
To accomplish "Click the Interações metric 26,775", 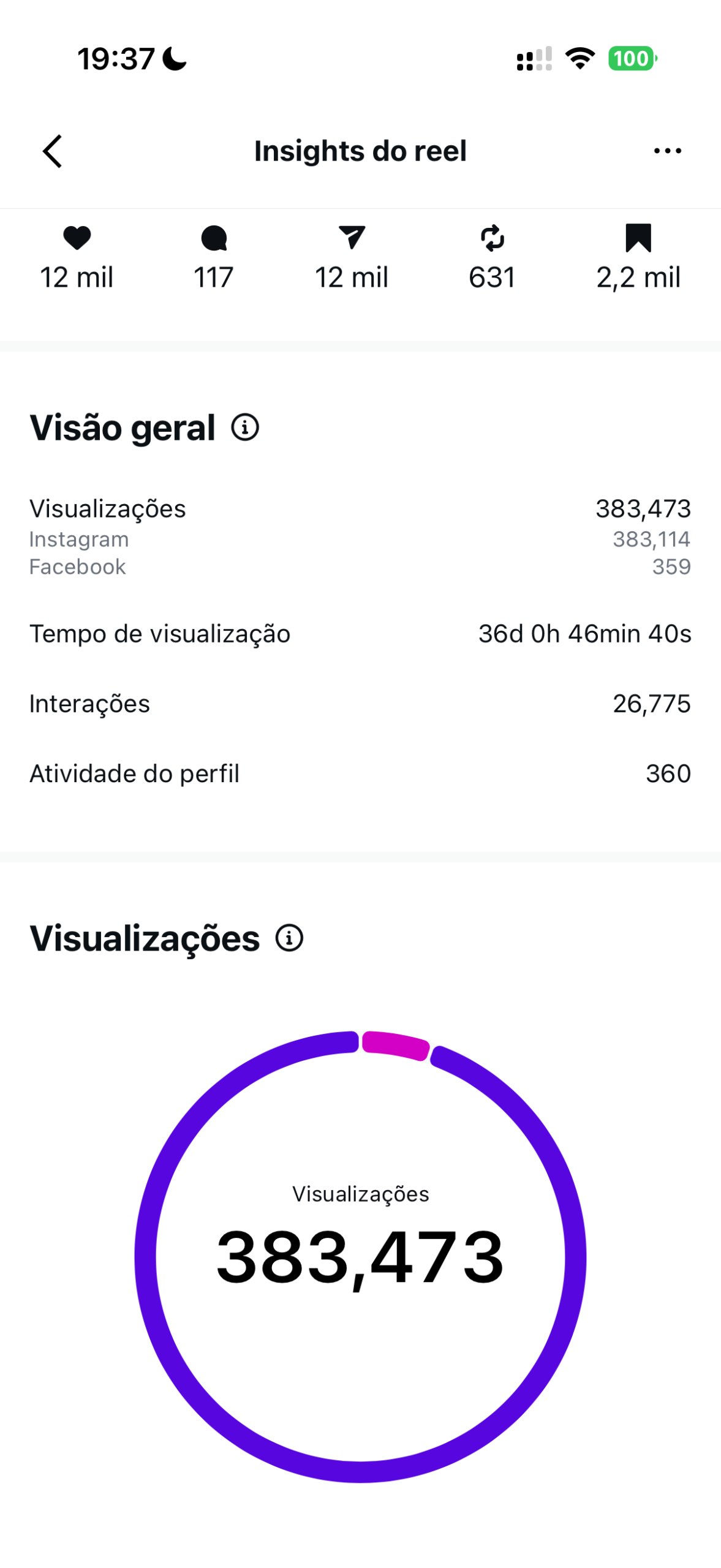I will click(360, 704).
